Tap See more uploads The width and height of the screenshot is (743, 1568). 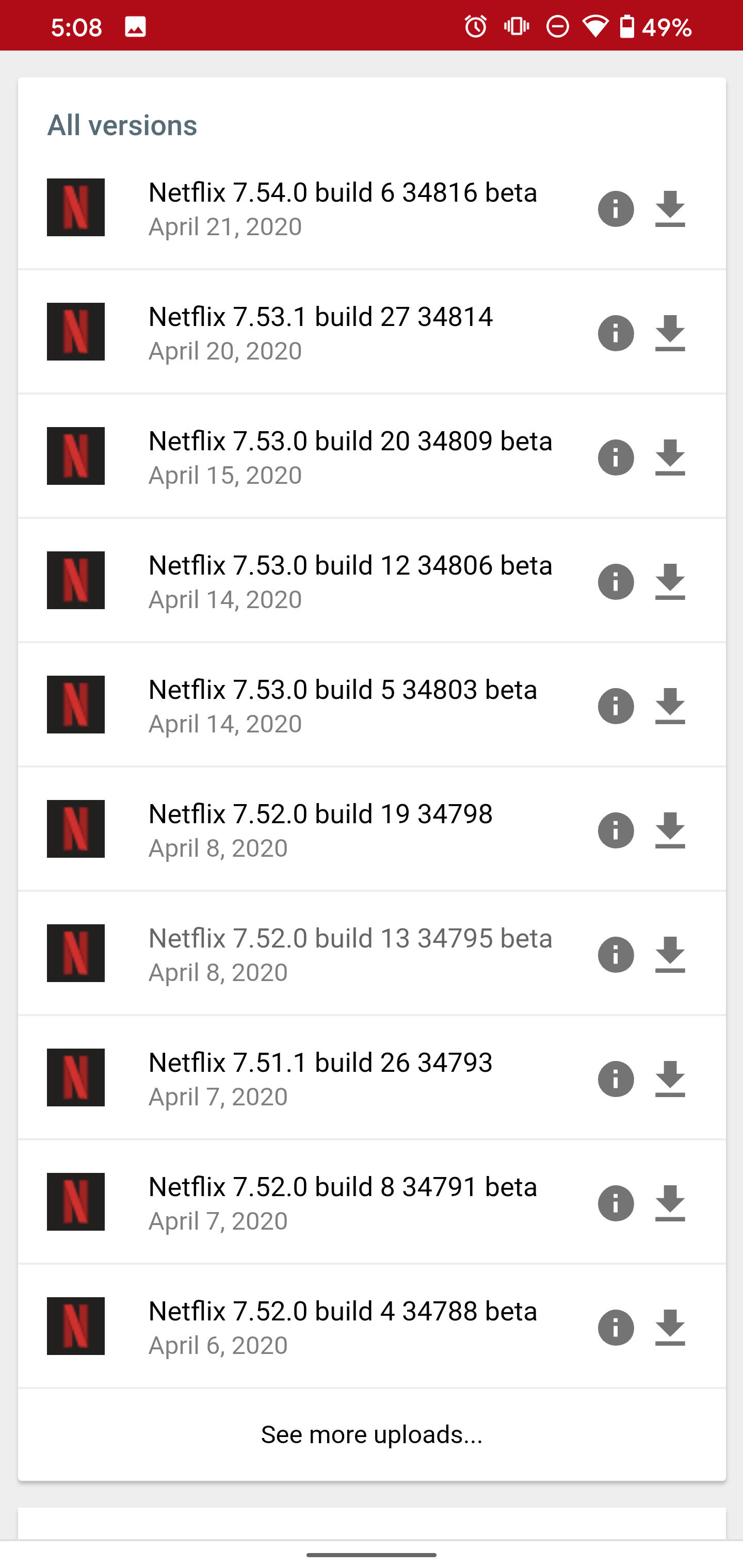(372, 1434)
